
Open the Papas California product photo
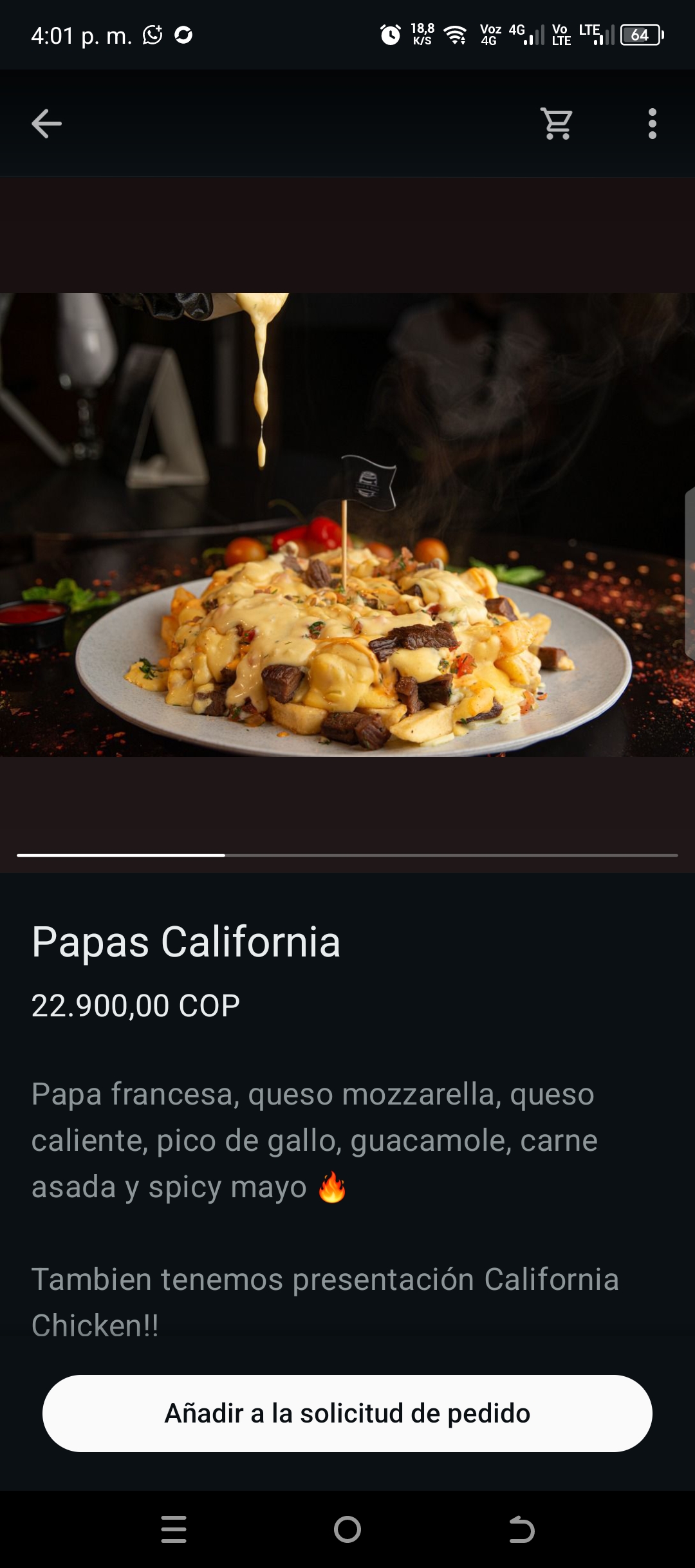[x=347, y=525]
